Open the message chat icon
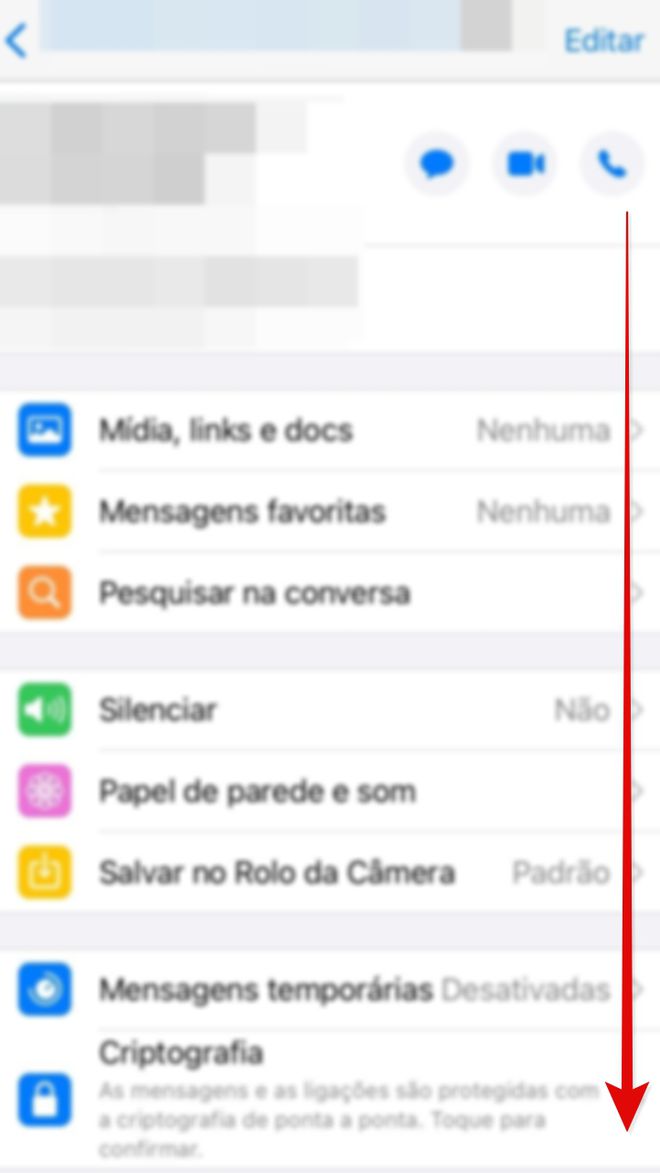The height and width of the screenshot is (1173, 660). pyautogui.click(x=436, y=163)
